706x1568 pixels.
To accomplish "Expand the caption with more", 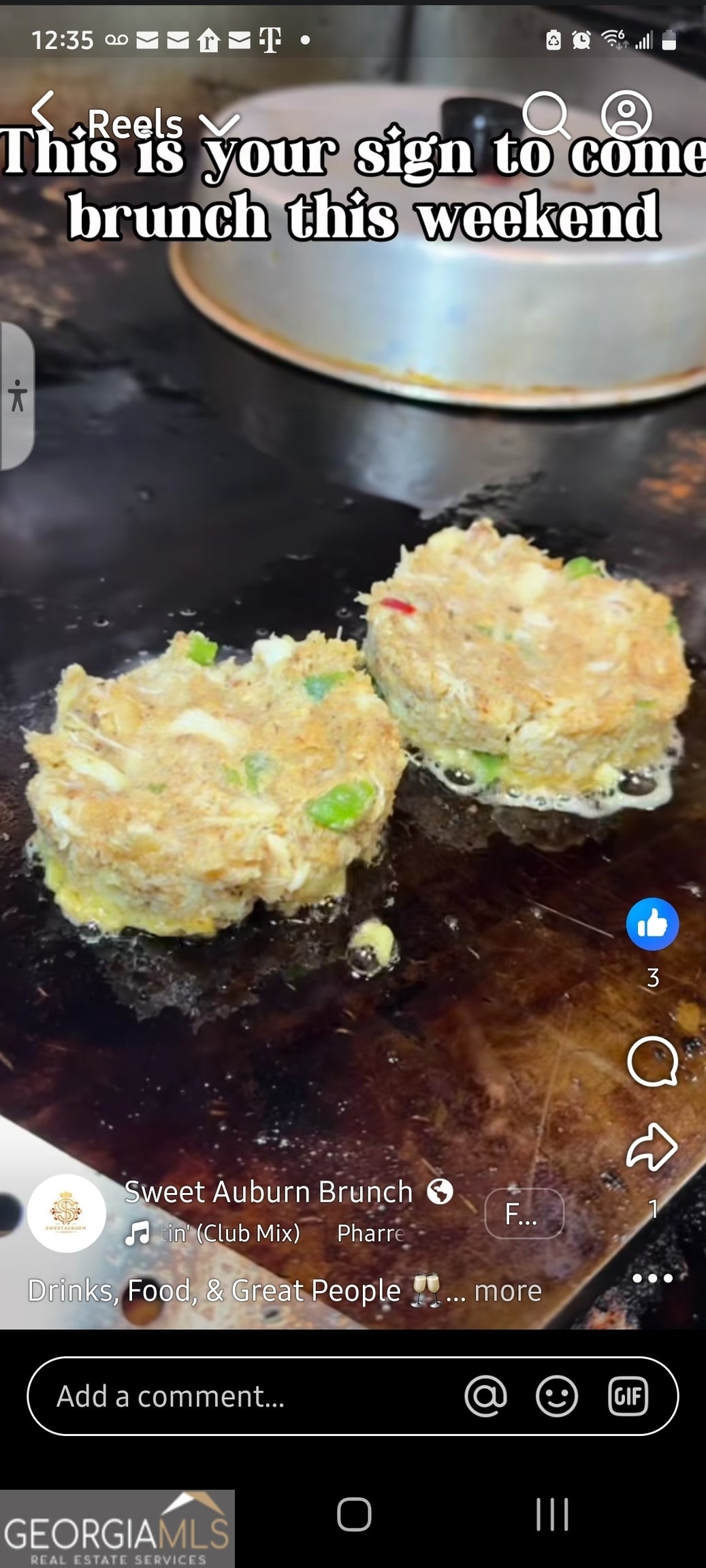I will 507,1290.
